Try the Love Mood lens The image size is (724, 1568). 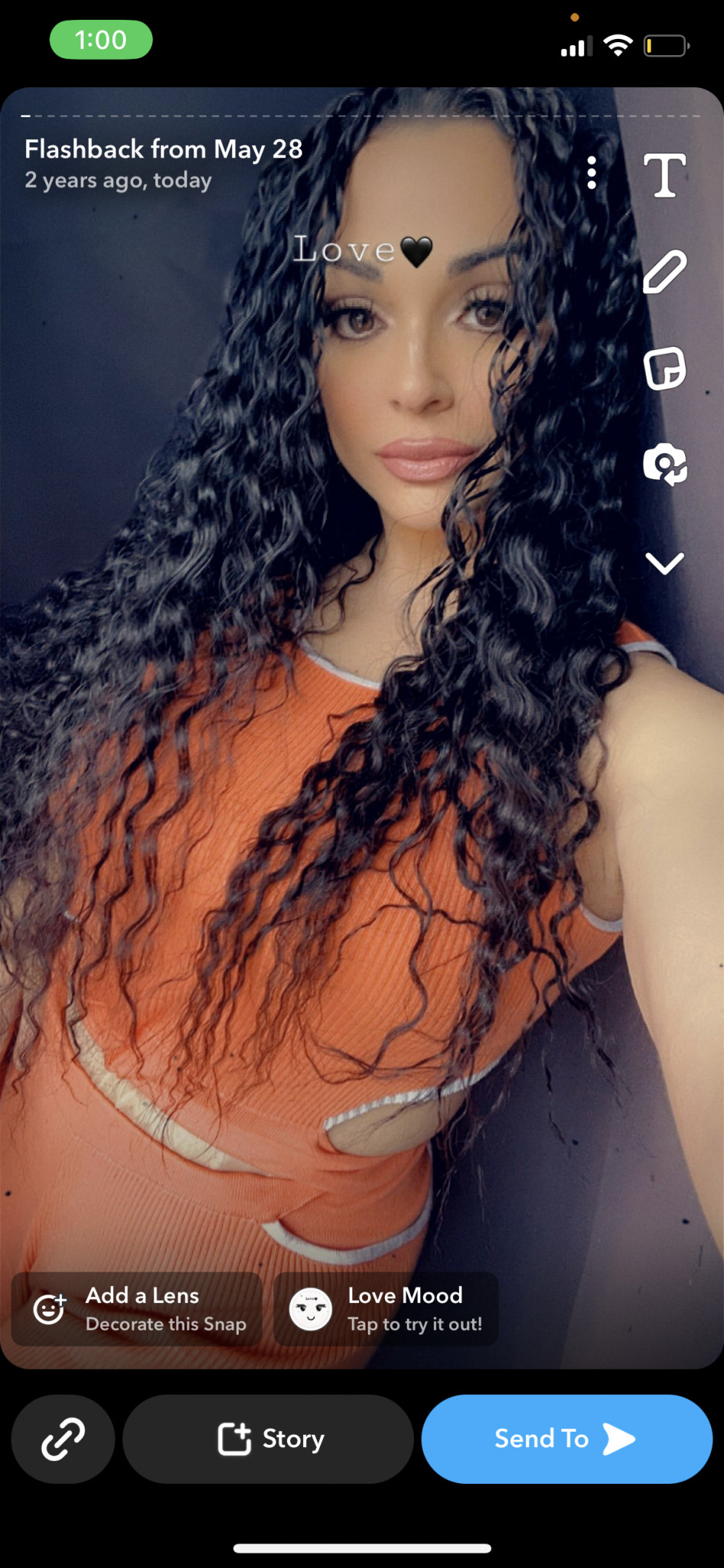click(x=386, y=1308)
